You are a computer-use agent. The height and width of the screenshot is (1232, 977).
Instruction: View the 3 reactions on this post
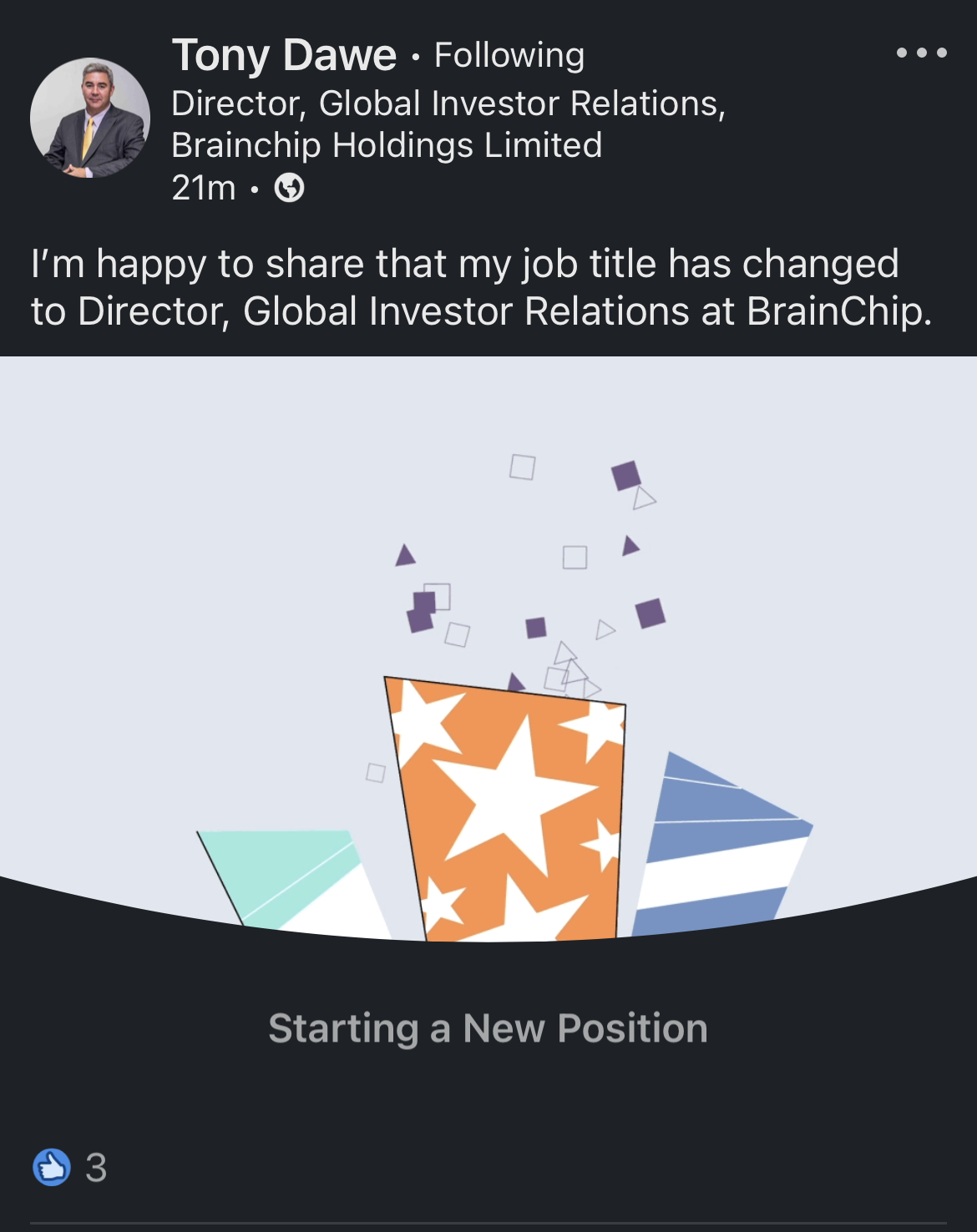(x=70, y=1167)
